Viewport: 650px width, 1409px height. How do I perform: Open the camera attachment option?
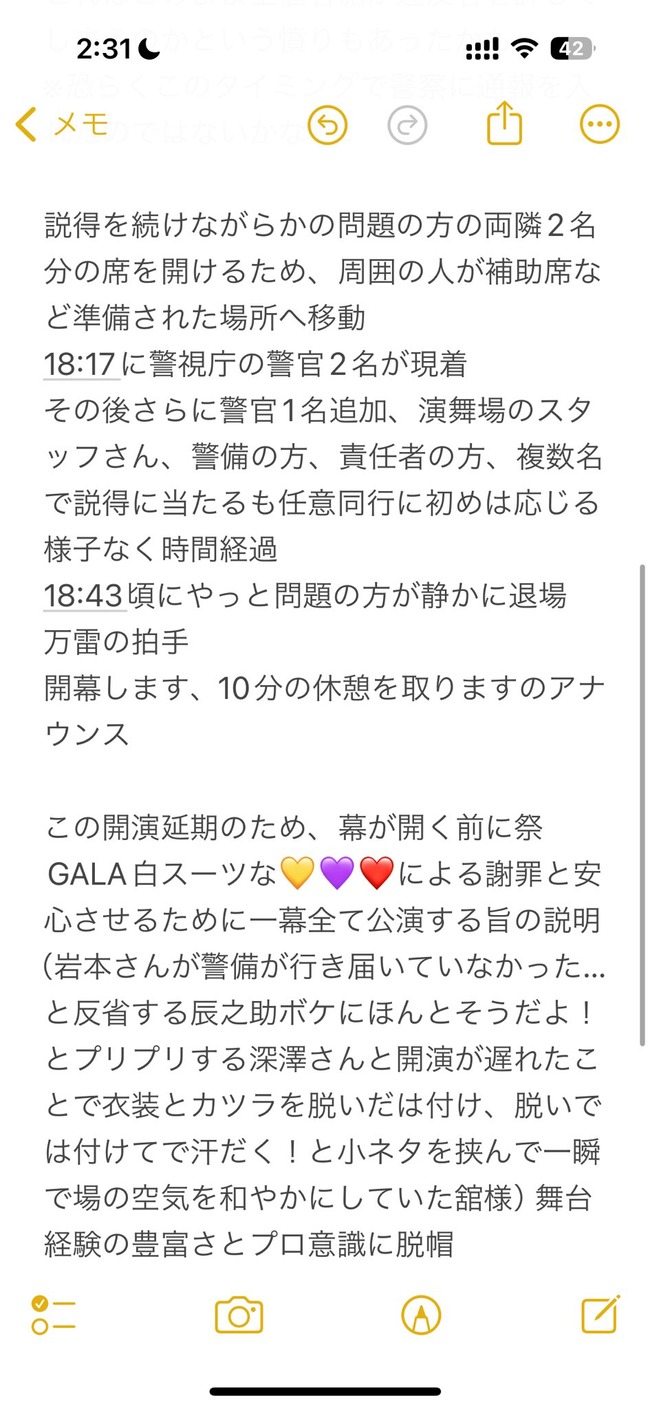pyautogui.click(x=239, y=1314)
